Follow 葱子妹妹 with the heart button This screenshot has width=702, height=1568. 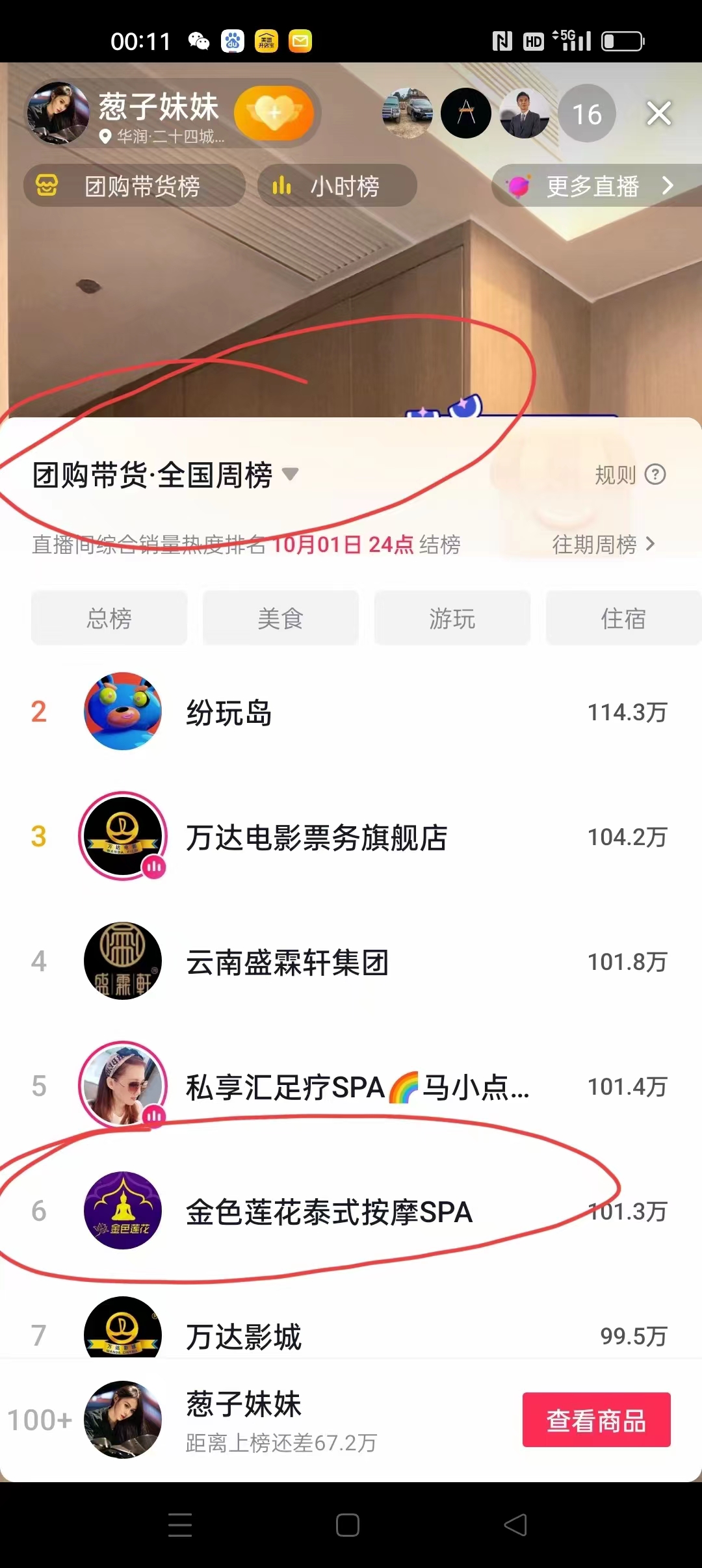point(274,113)
